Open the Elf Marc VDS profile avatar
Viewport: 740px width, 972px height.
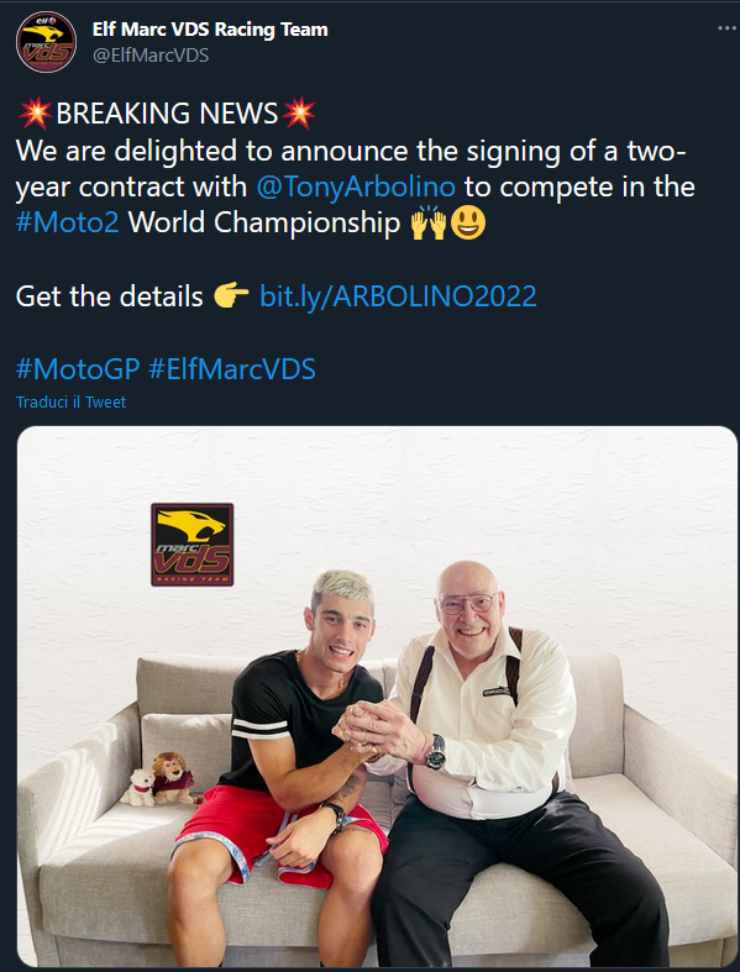point(46,42)
